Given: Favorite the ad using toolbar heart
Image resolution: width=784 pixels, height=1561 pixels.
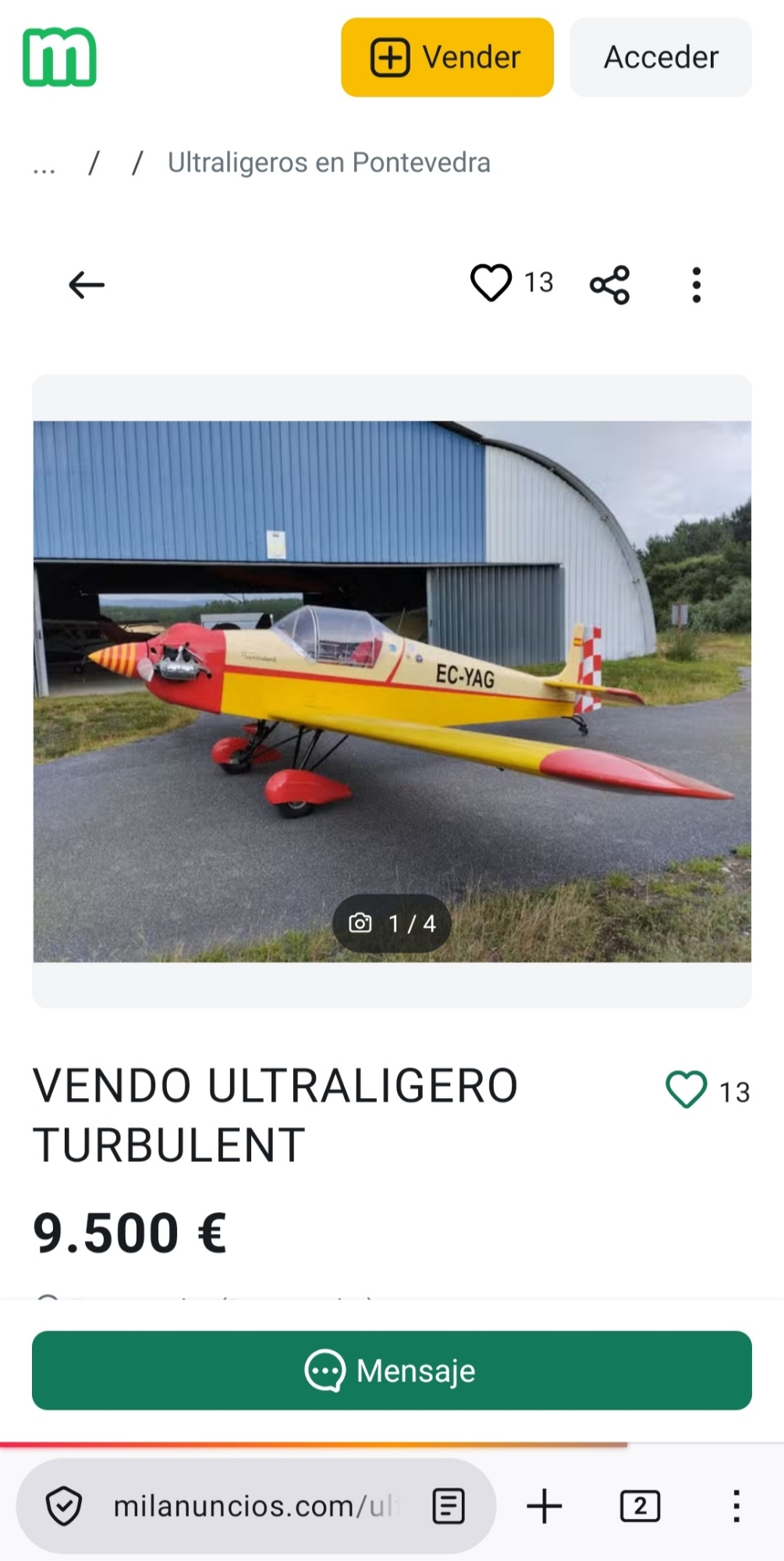Looking at the screenshot, I should point(491,283).
